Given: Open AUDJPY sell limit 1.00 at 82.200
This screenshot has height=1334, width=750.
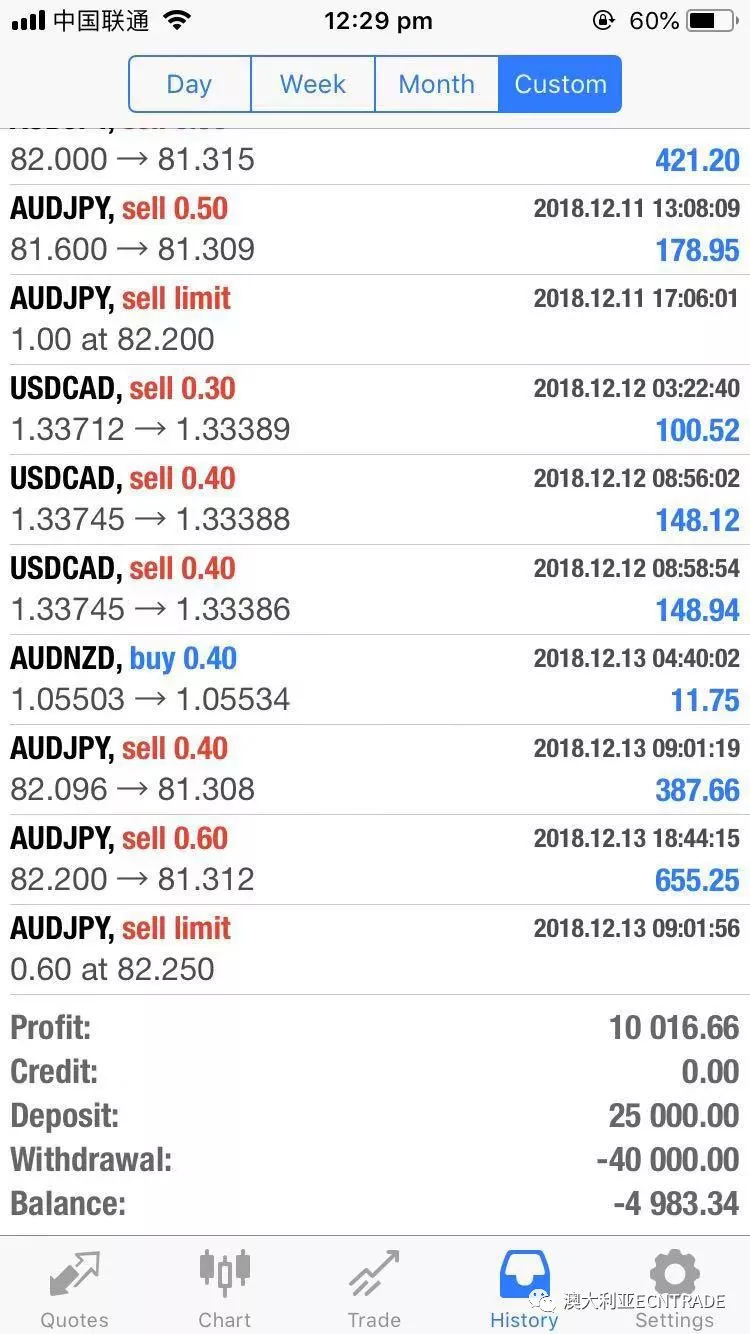Looking at the screenshot, I should click(x=375, y=319).
